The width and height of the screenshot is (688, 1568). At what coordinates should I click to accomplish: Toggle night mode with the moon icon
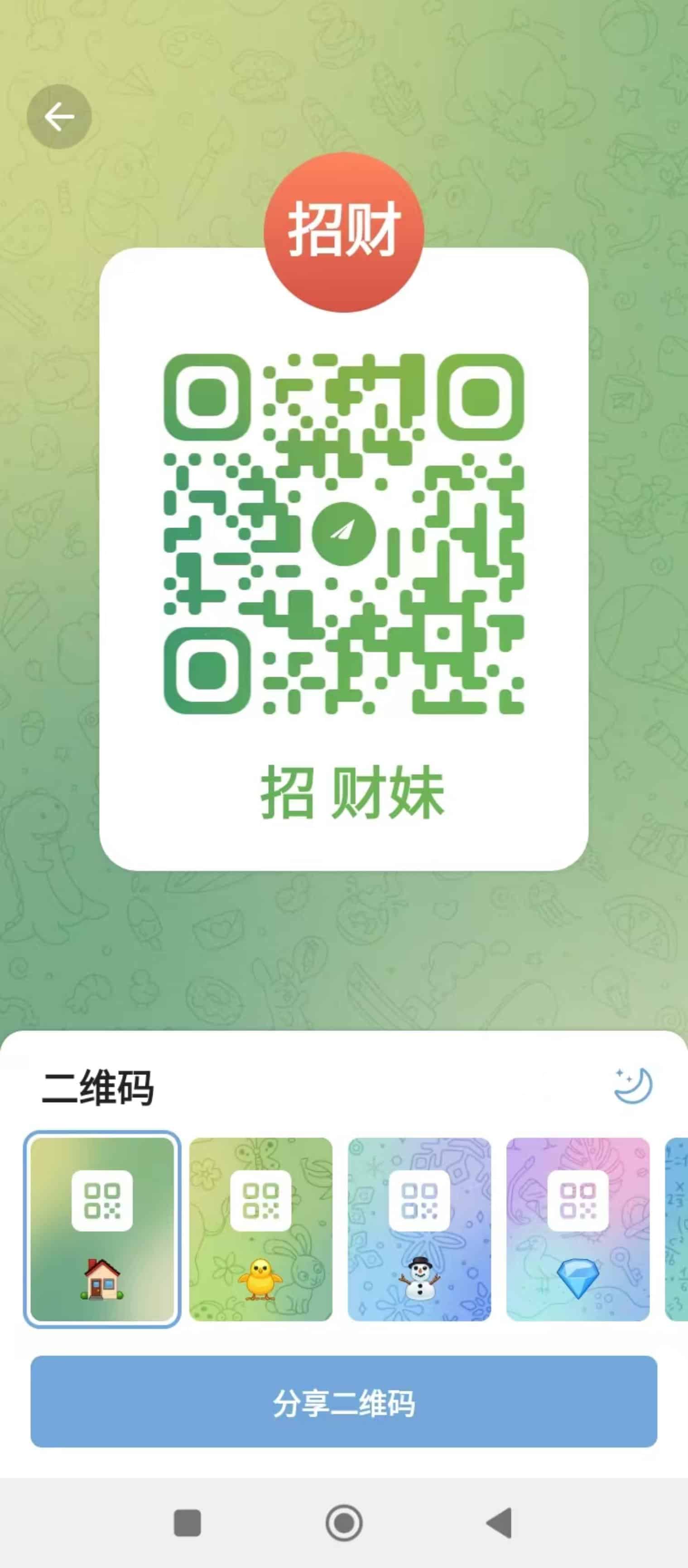tap(633, 1085)
